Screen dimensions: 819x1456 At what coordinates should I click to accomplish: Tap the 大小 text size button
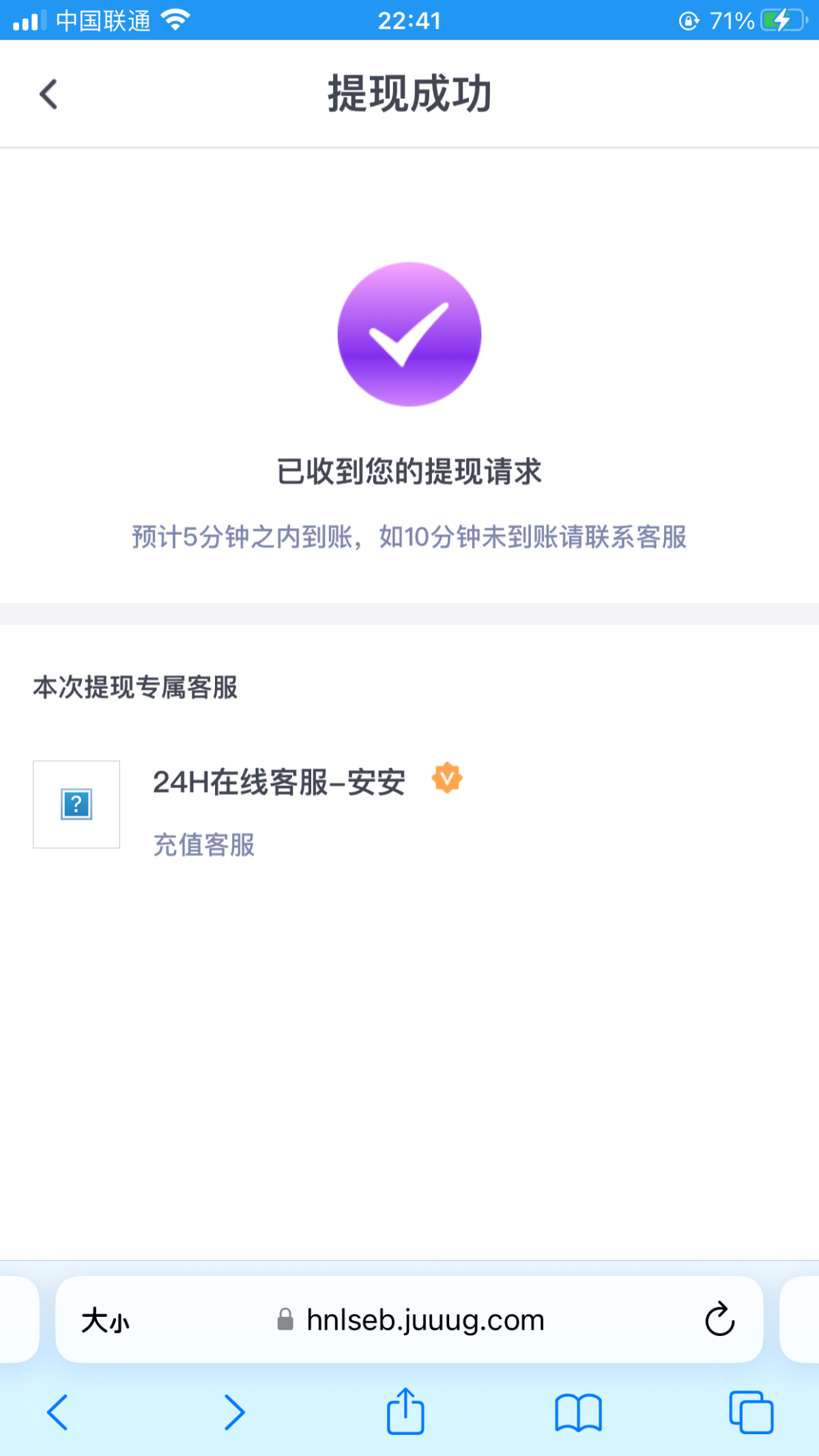coord(105,1321)
